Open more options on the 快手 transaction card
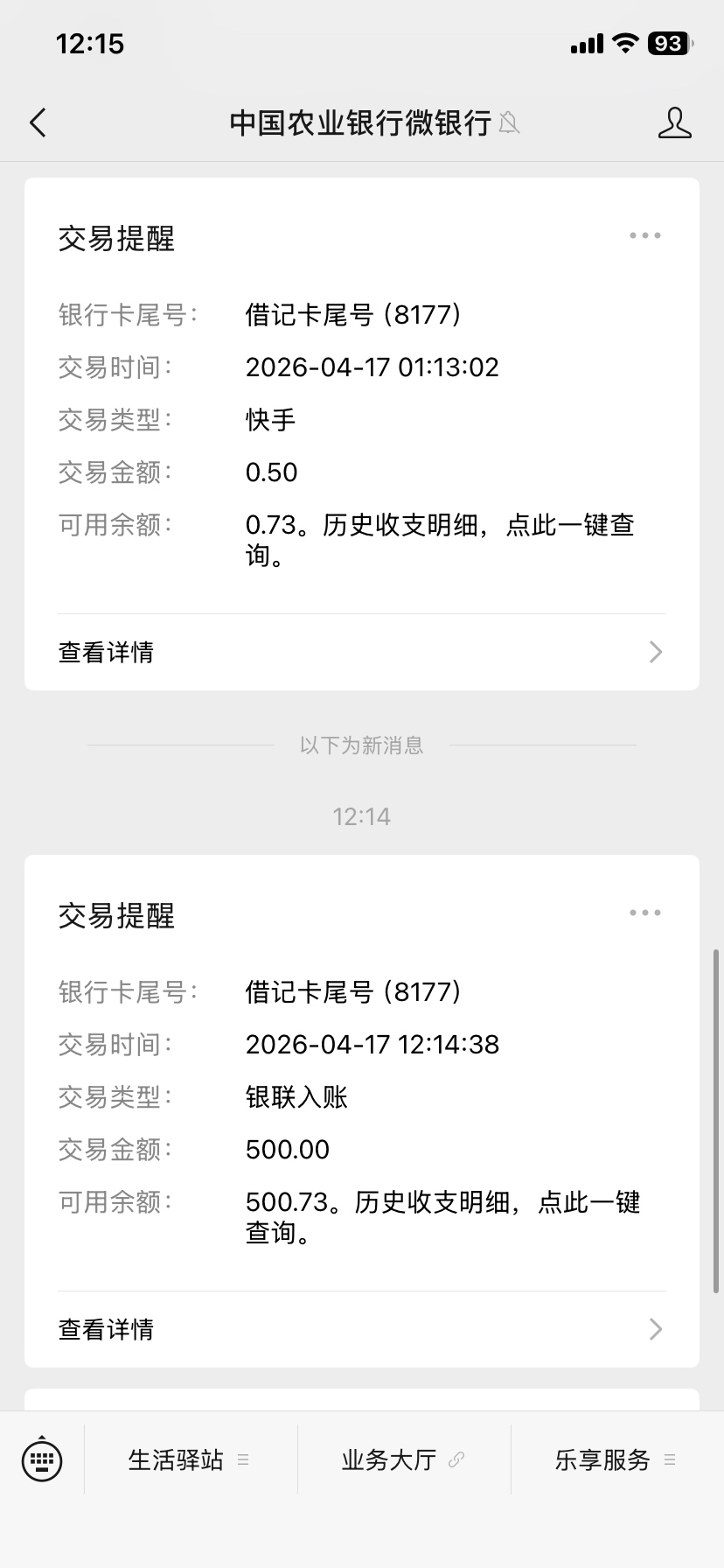 [645, 235]
